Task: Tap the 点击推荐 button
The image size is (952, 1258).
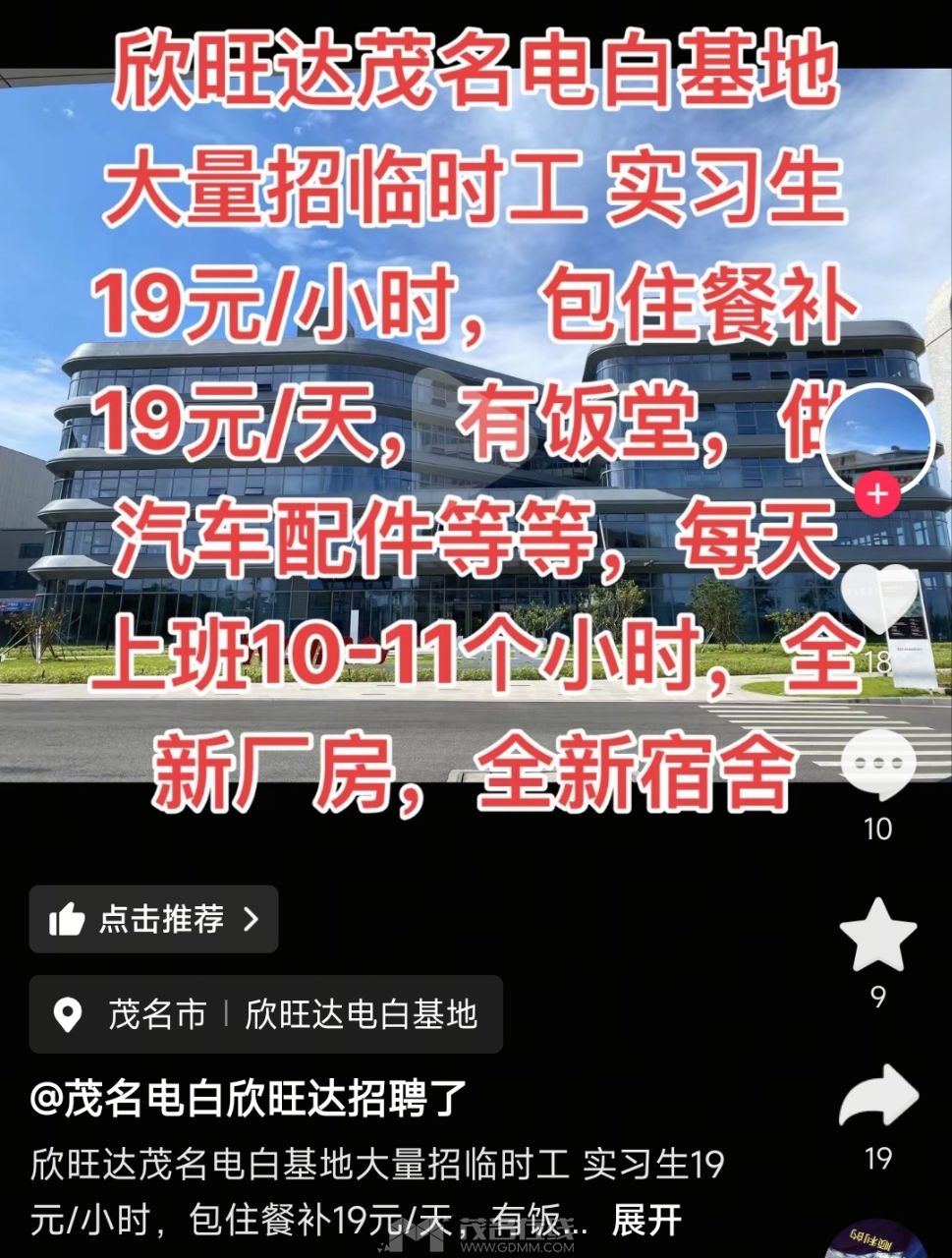Action: pyautogui.click(x=154, y=920)
